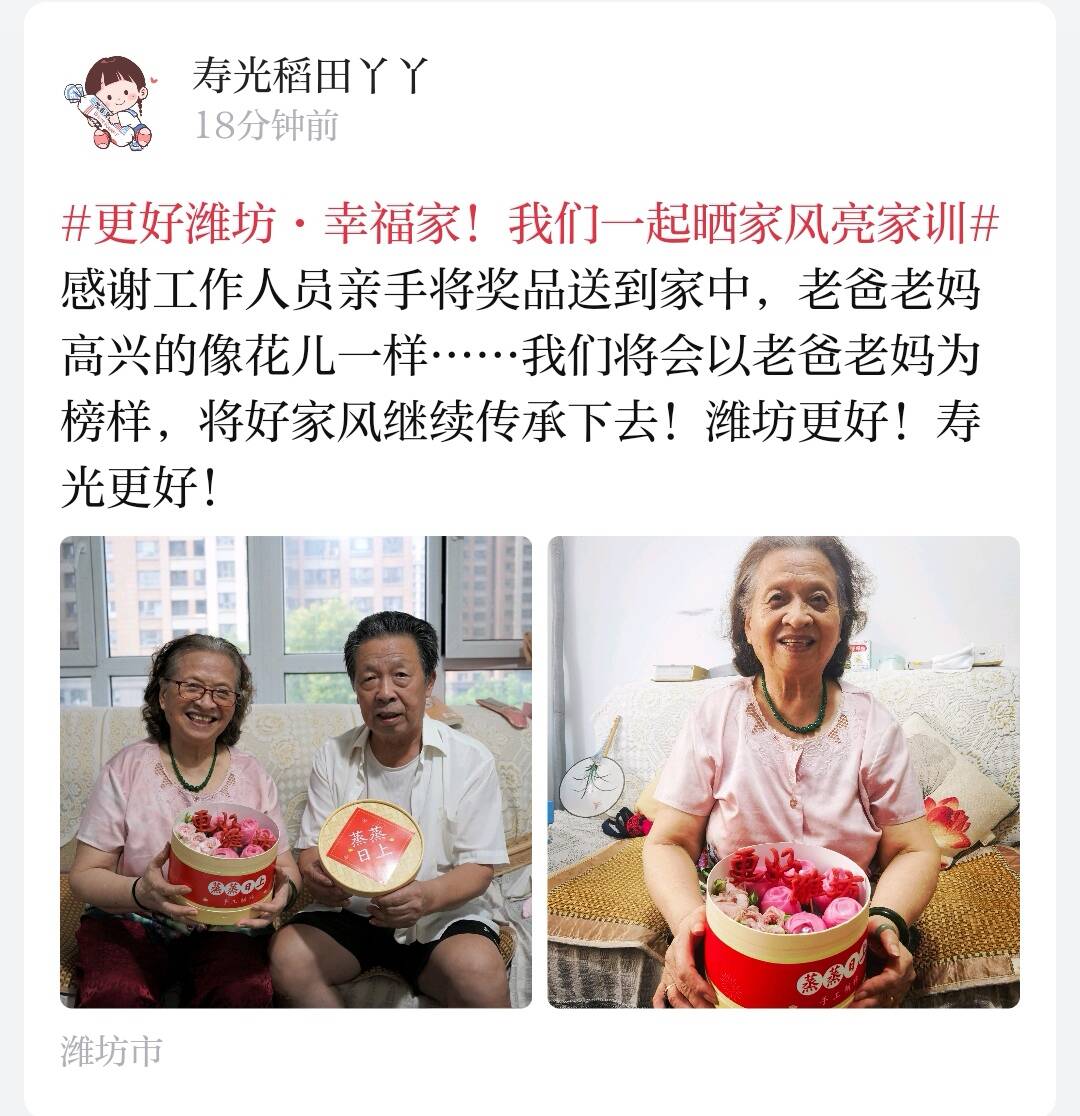Open the hashtag topic 更好潍坊·幸福家

tap(530, 226)
